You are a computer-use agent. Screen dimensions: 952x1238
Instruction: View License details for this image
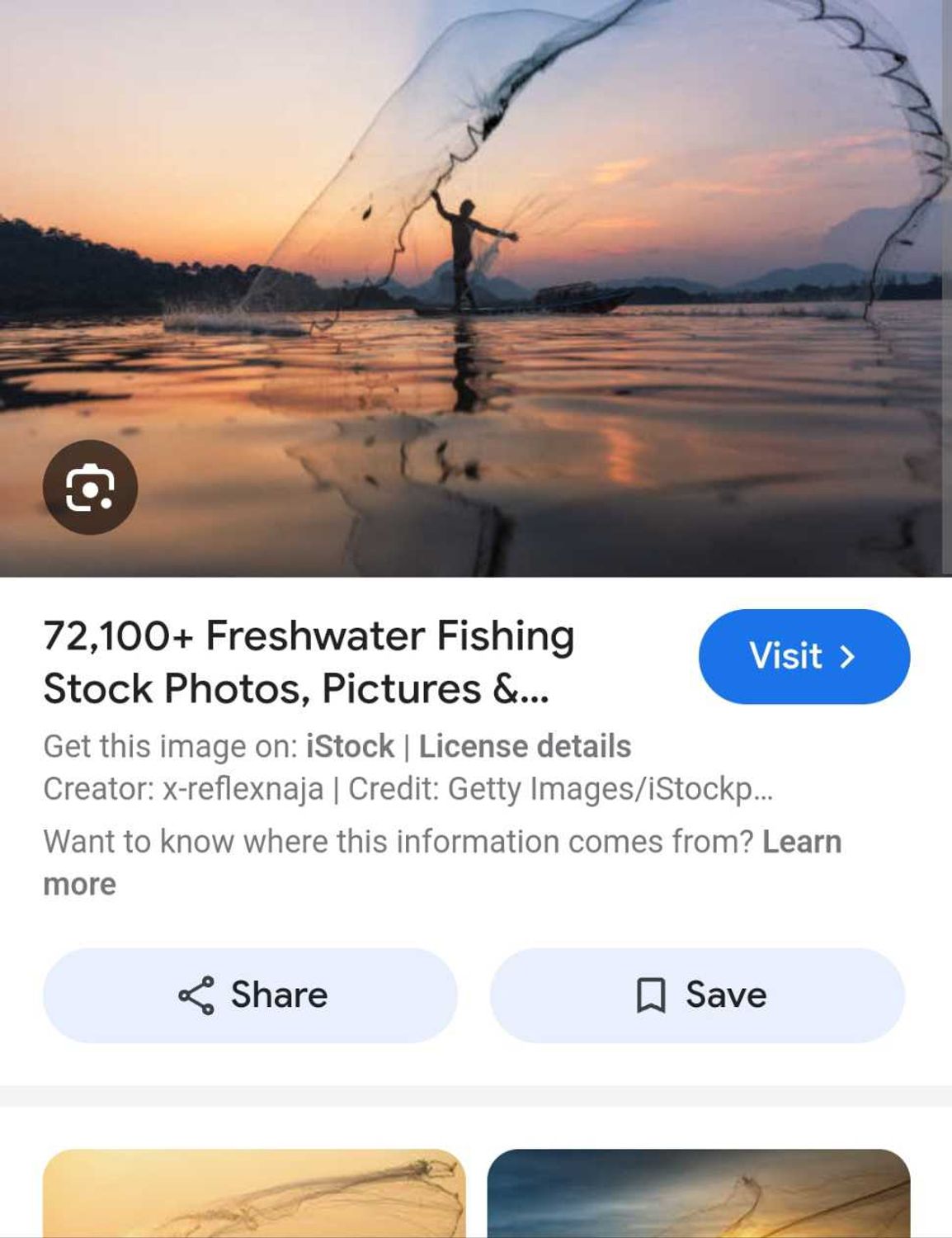click(525, 746)
